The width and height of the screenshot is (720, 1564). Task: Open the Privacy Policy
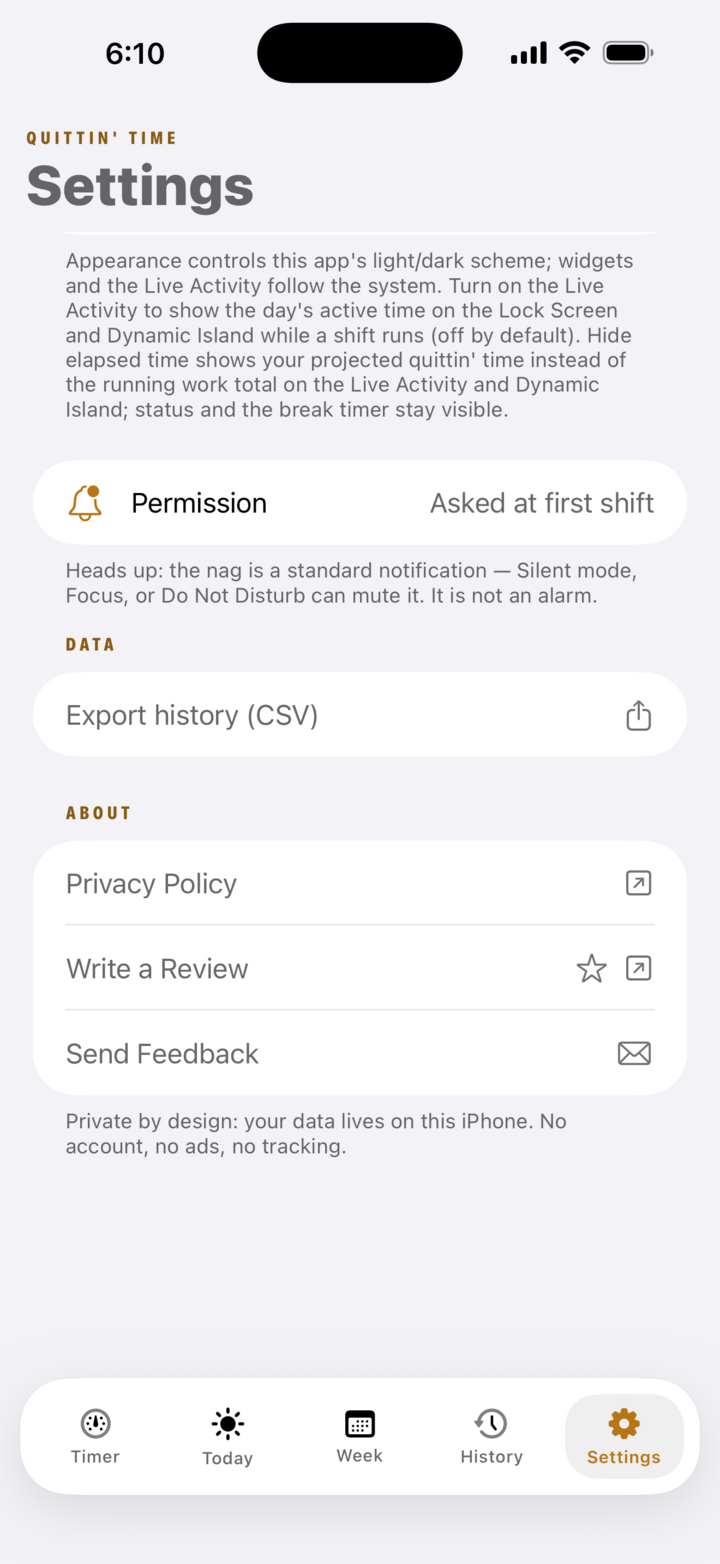(360, 883)
